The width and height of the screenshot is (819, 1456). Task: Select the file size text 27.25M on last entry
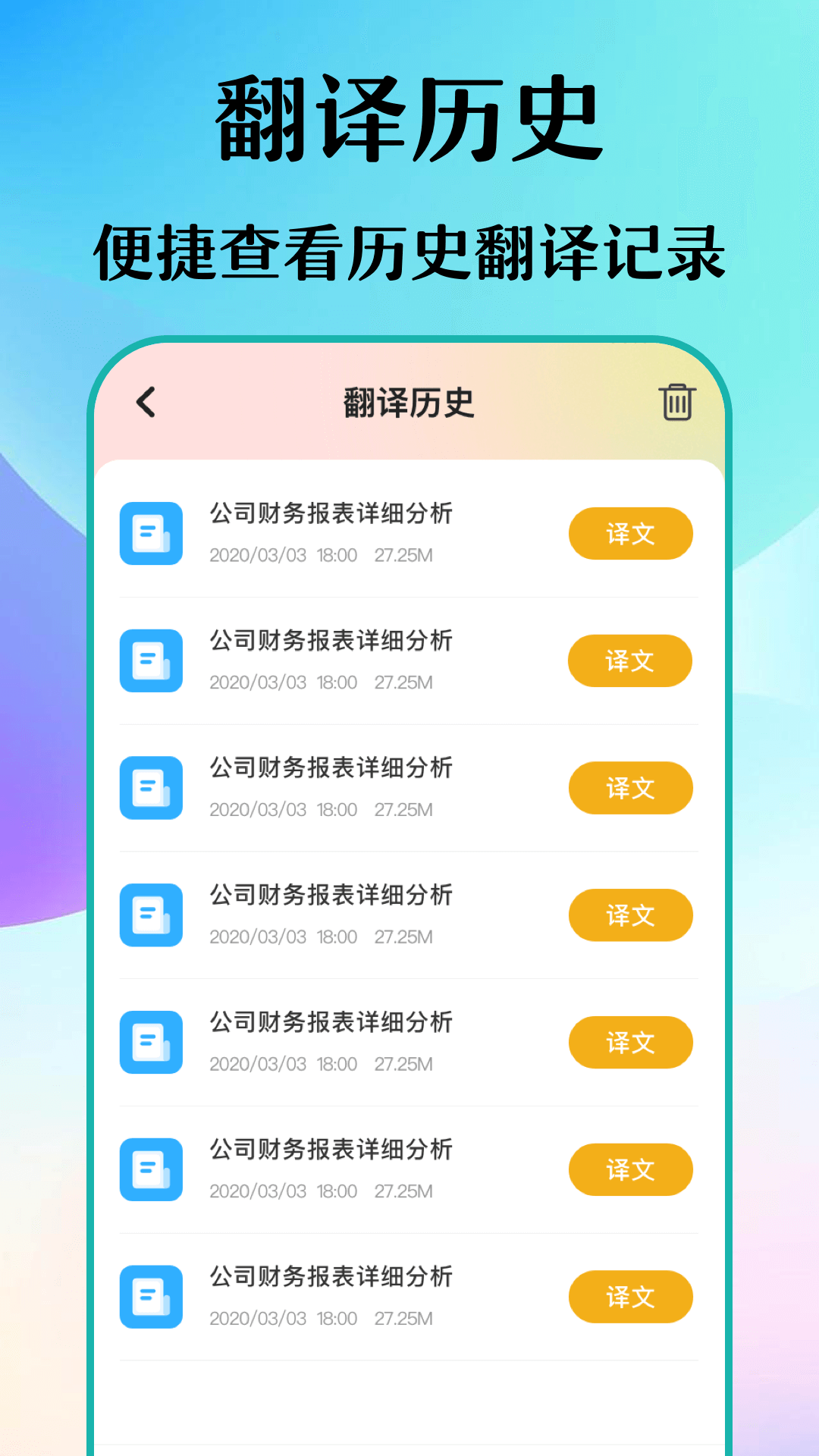(x=403, y=1319)
